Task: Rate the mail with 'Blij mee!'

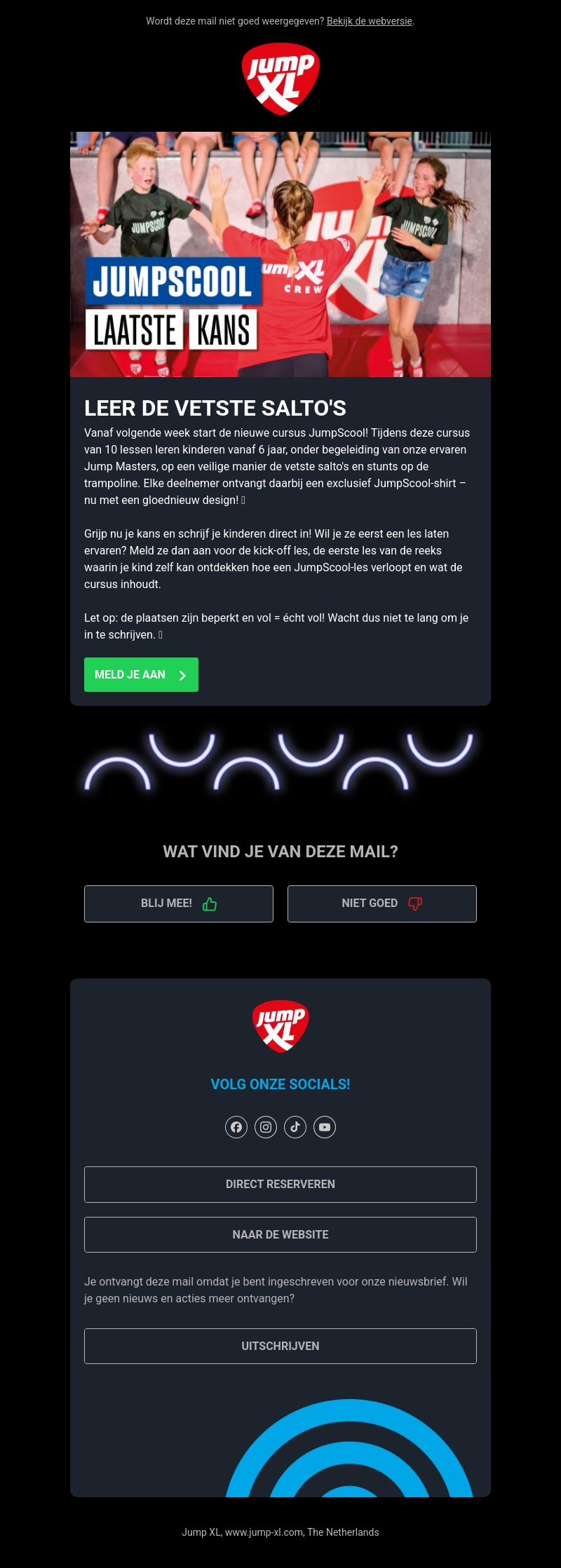Action: [x=179, y=904]
